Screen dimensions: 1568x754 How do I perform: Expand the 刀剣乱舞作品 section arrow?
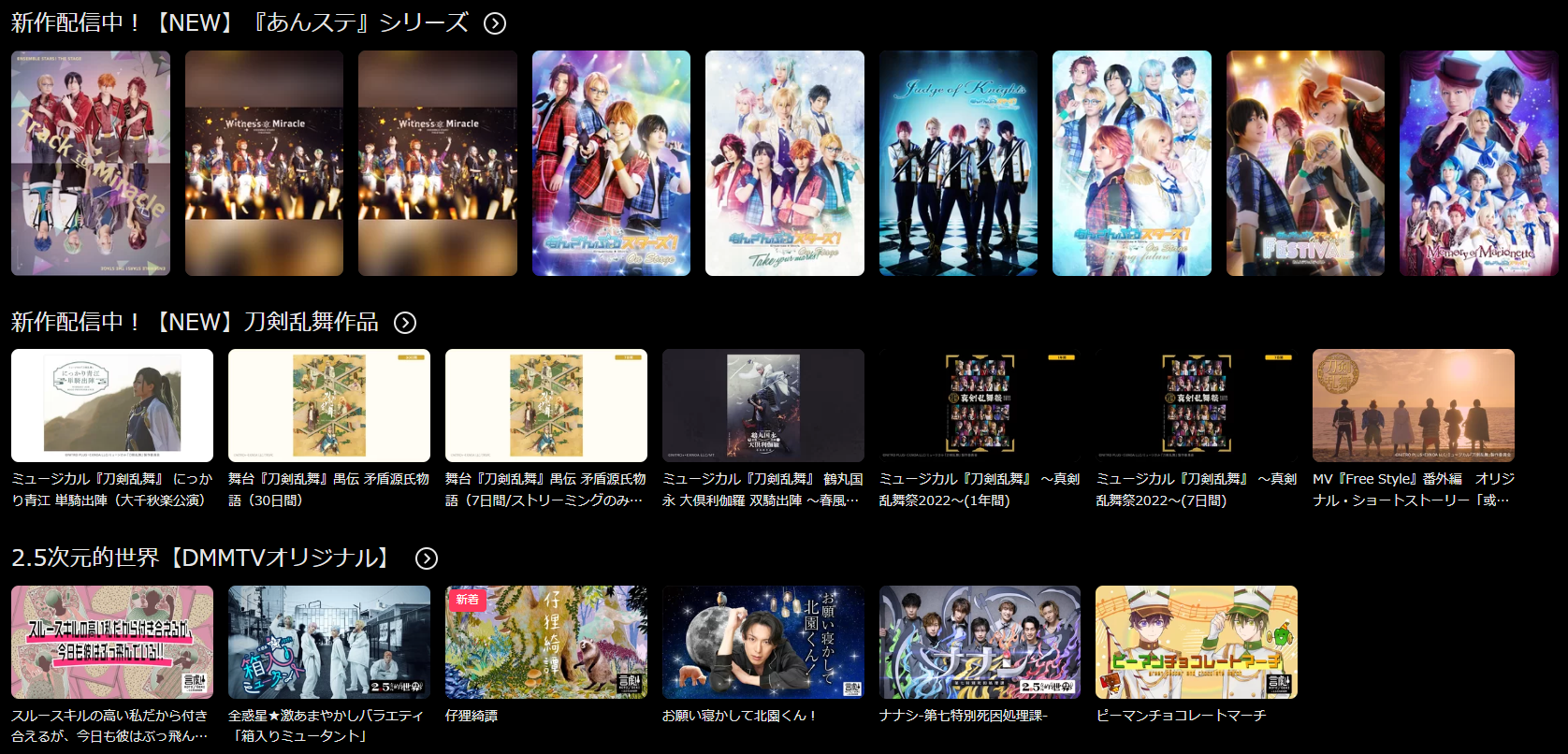tap(405, 323)
